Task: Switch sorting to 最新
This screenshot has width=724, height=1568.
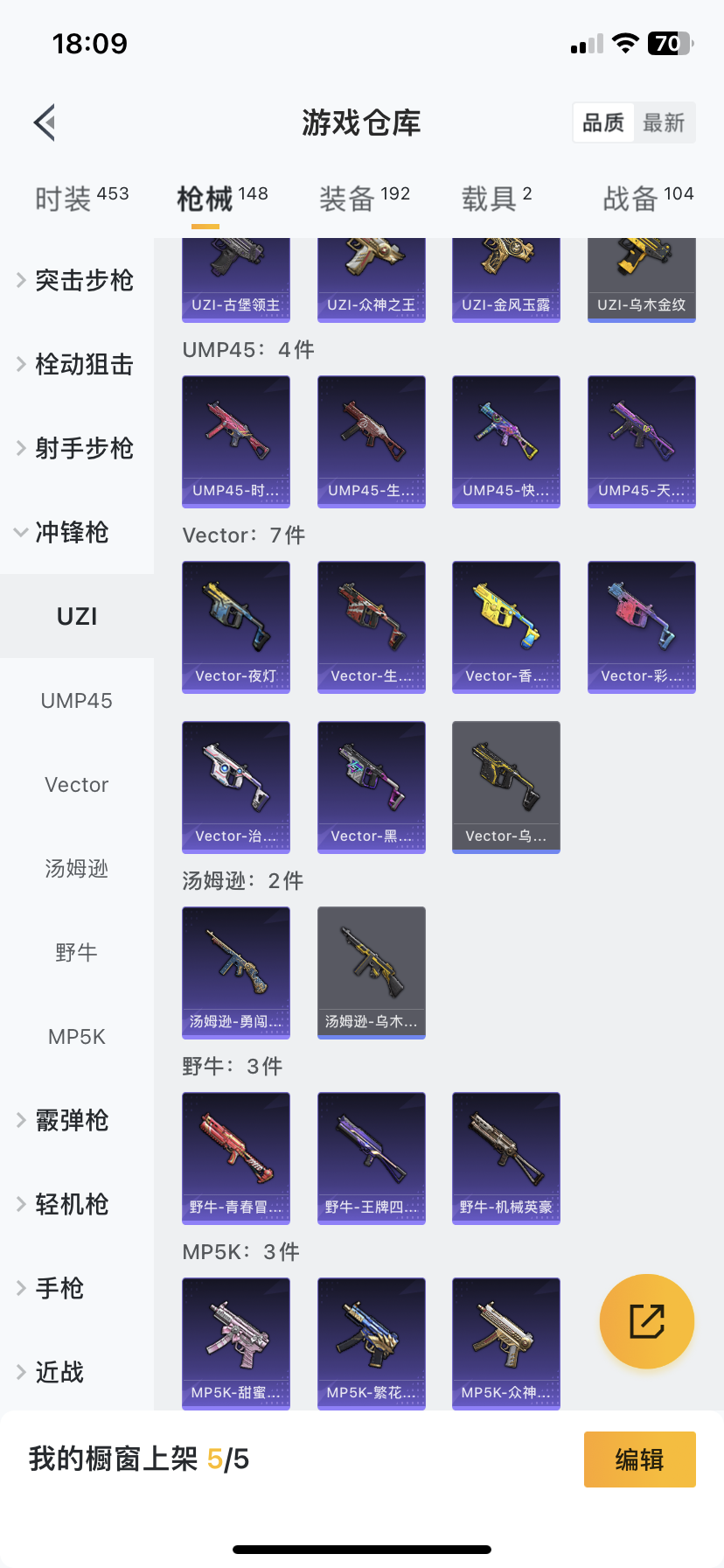Action: 664,122
